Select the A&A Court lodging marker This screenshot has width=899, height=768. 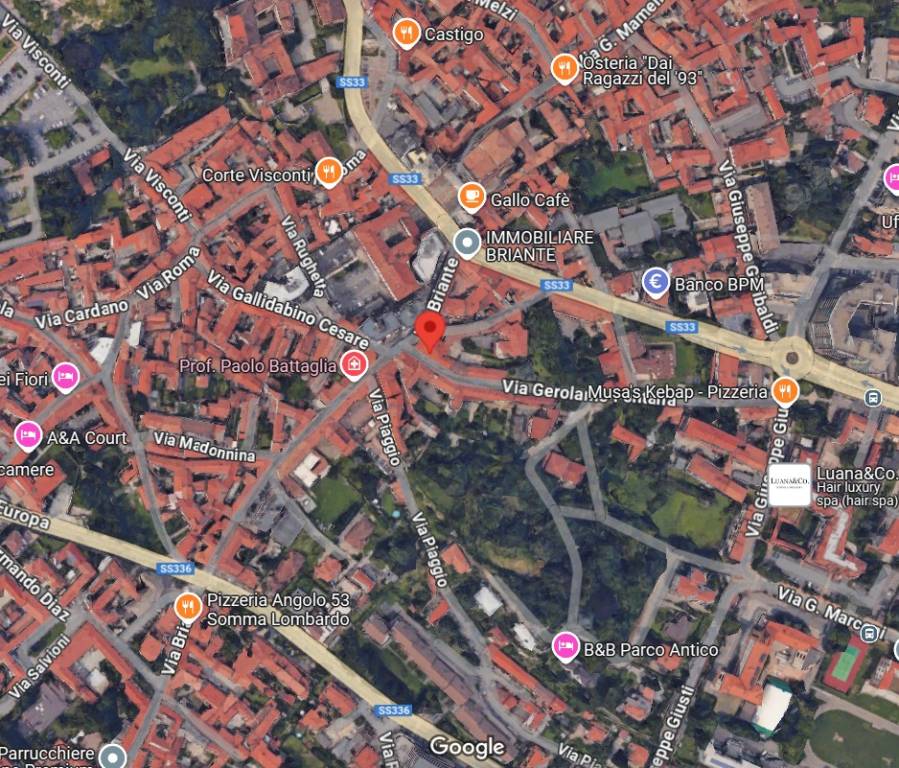tap(28, 437)
